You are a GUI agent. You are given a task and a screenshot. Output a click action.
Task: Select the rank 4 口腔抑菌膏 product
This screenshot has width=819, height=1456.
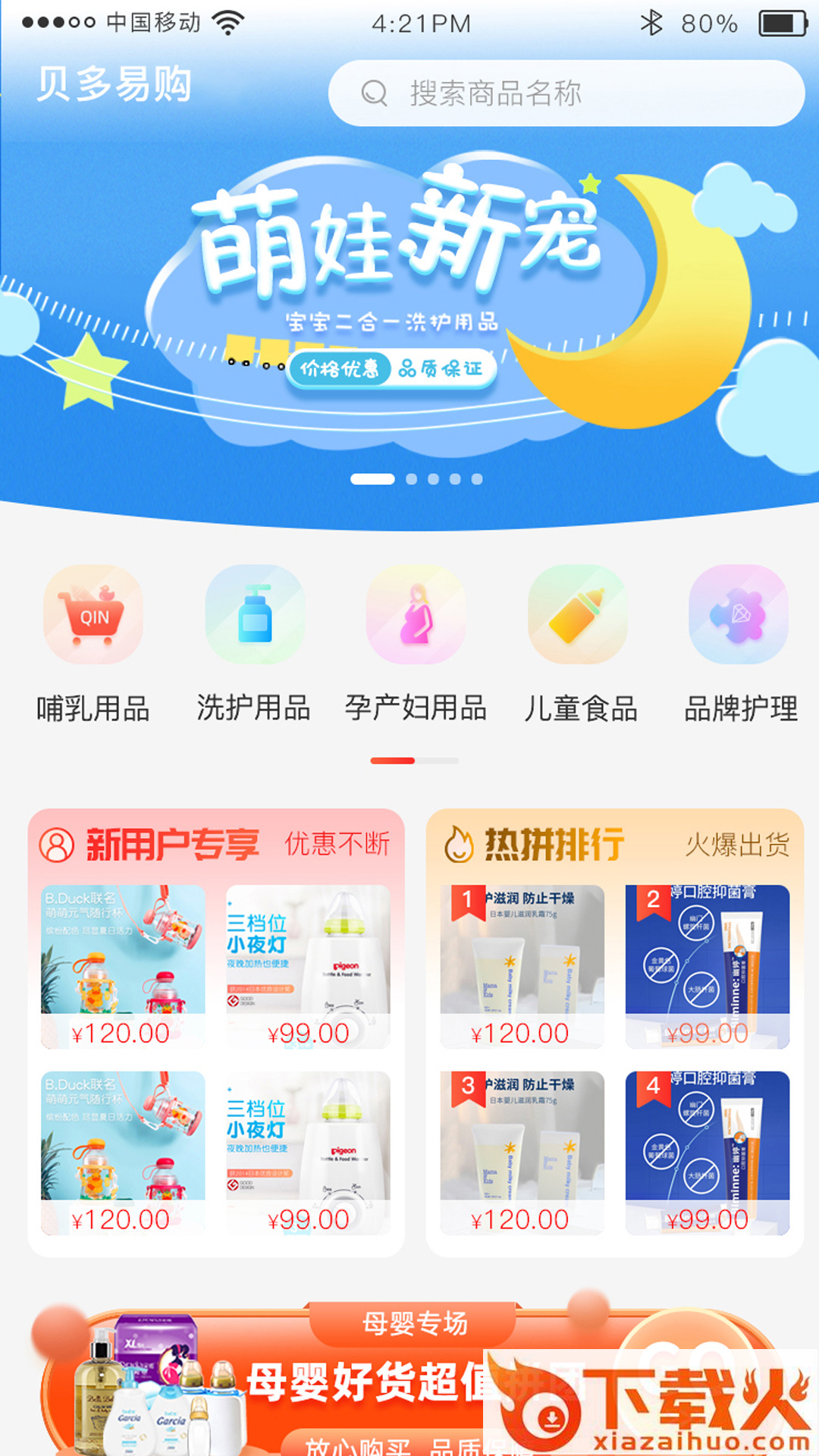707,1153
